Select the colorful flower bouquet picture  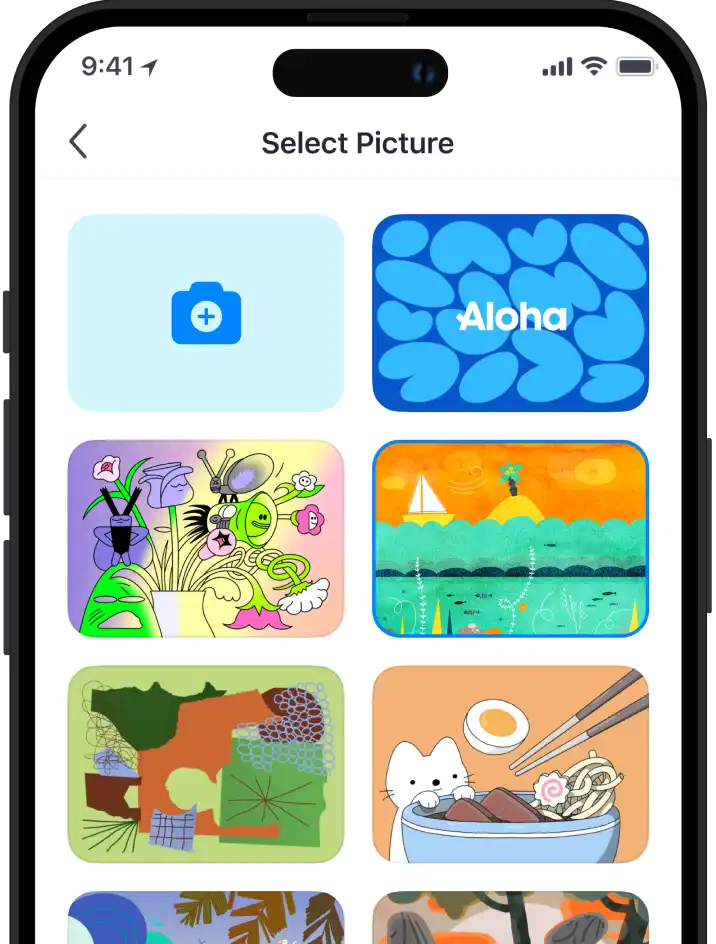[206, 539]
